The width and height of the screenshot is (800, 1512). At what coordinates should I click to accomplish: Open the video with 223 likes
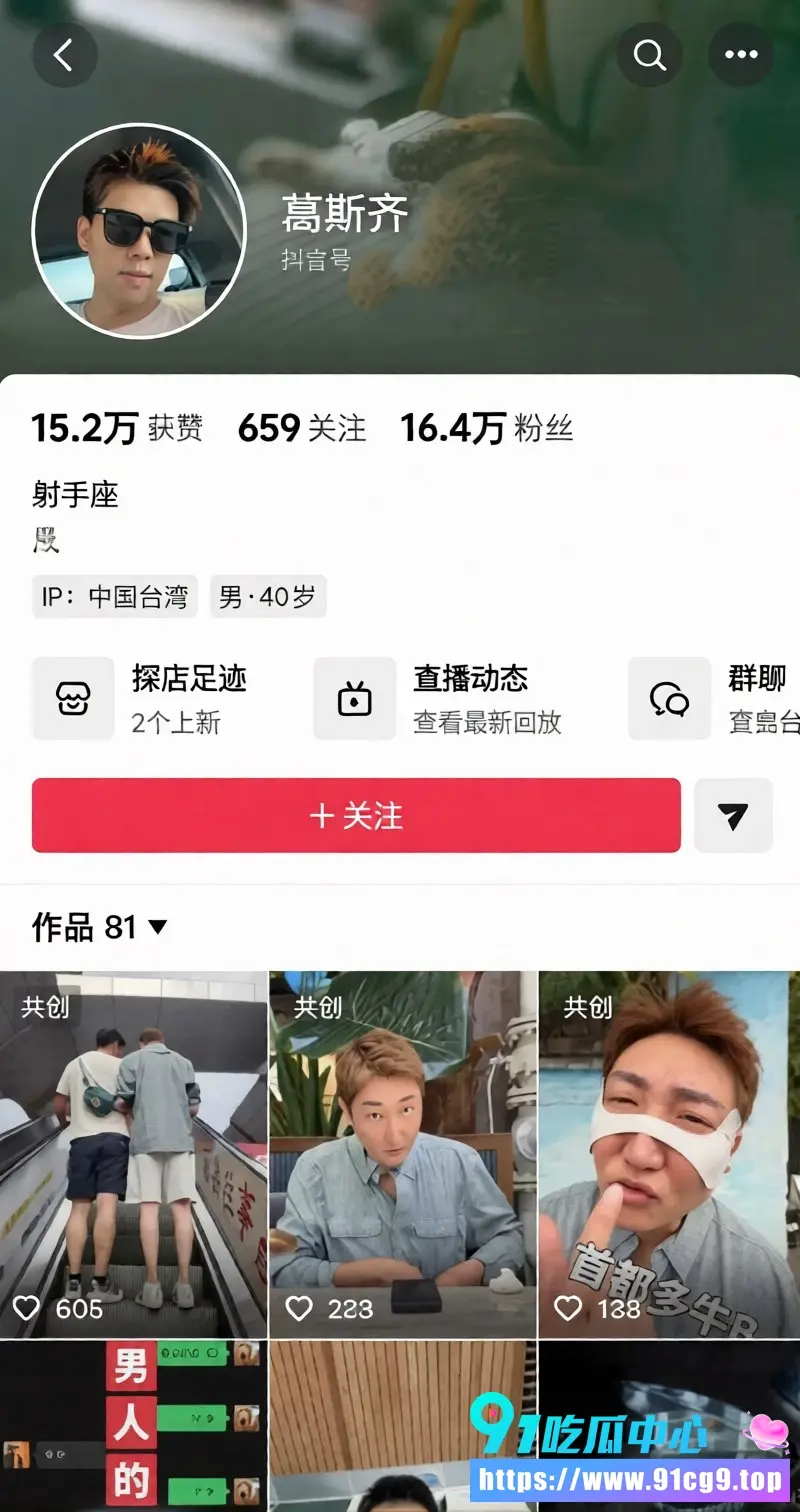[403, 1155]
